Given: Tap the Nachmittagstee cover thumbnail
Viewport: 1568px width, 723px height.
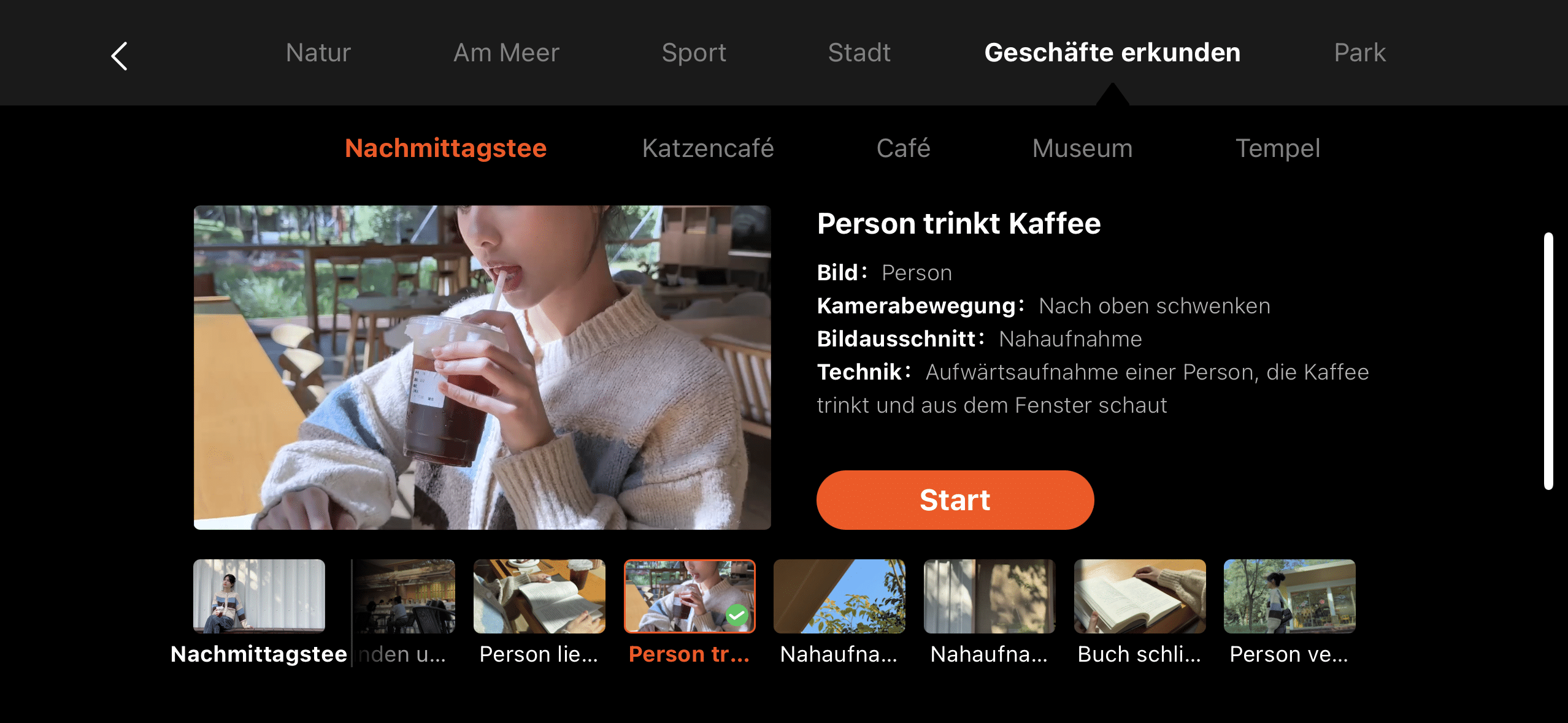Looking at the screenshot, I should tap(259, 596).
